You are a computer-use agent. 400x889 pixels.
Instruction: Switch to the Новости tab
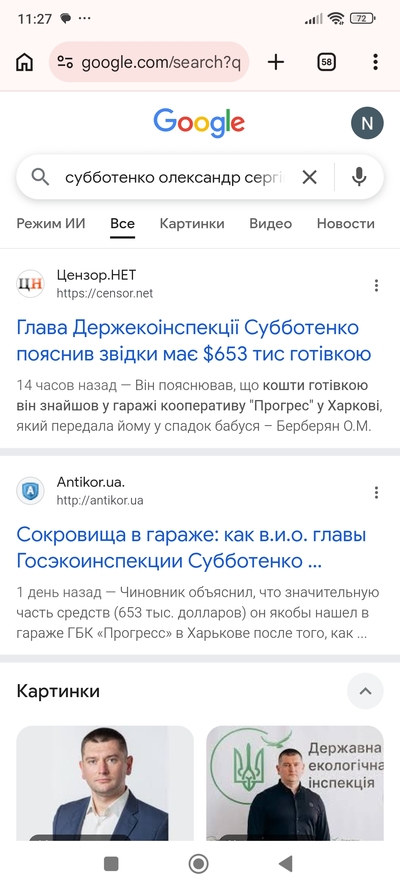pos(346,223)
